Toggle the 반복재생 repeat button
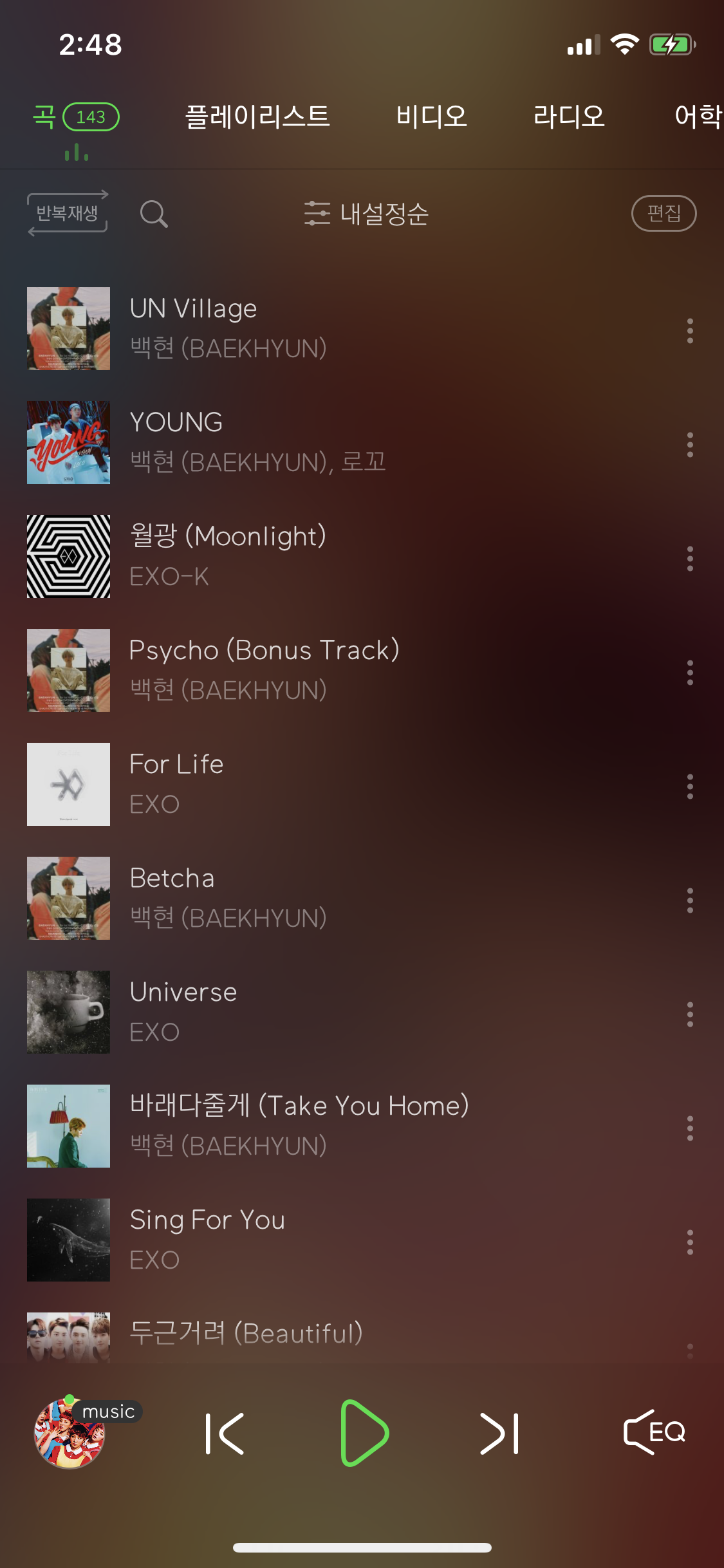Viewport: 724px width, 1568px height. coord(68,213)
